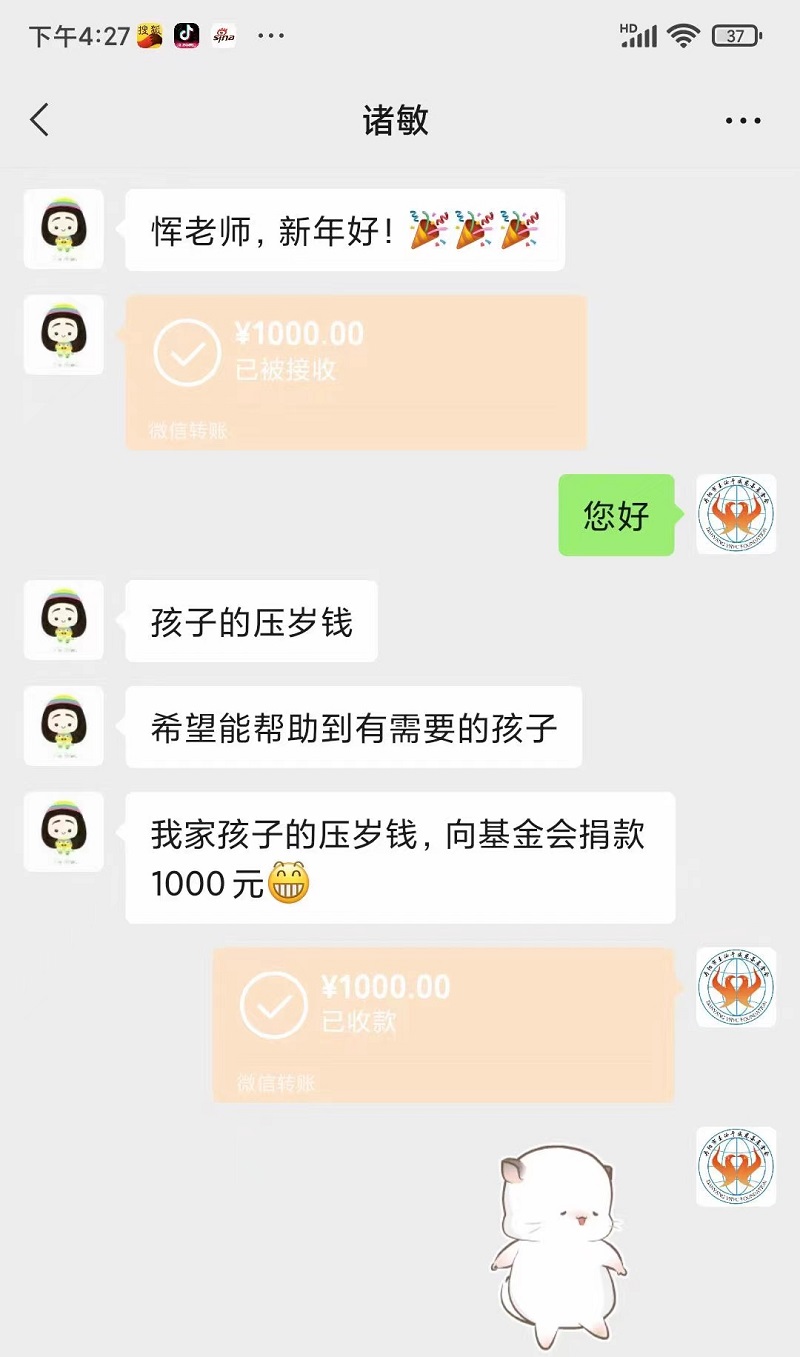Go back from the chat with 诸敏
The height and width of the screenshot is (1357, 800).
(x=40, y=121)
